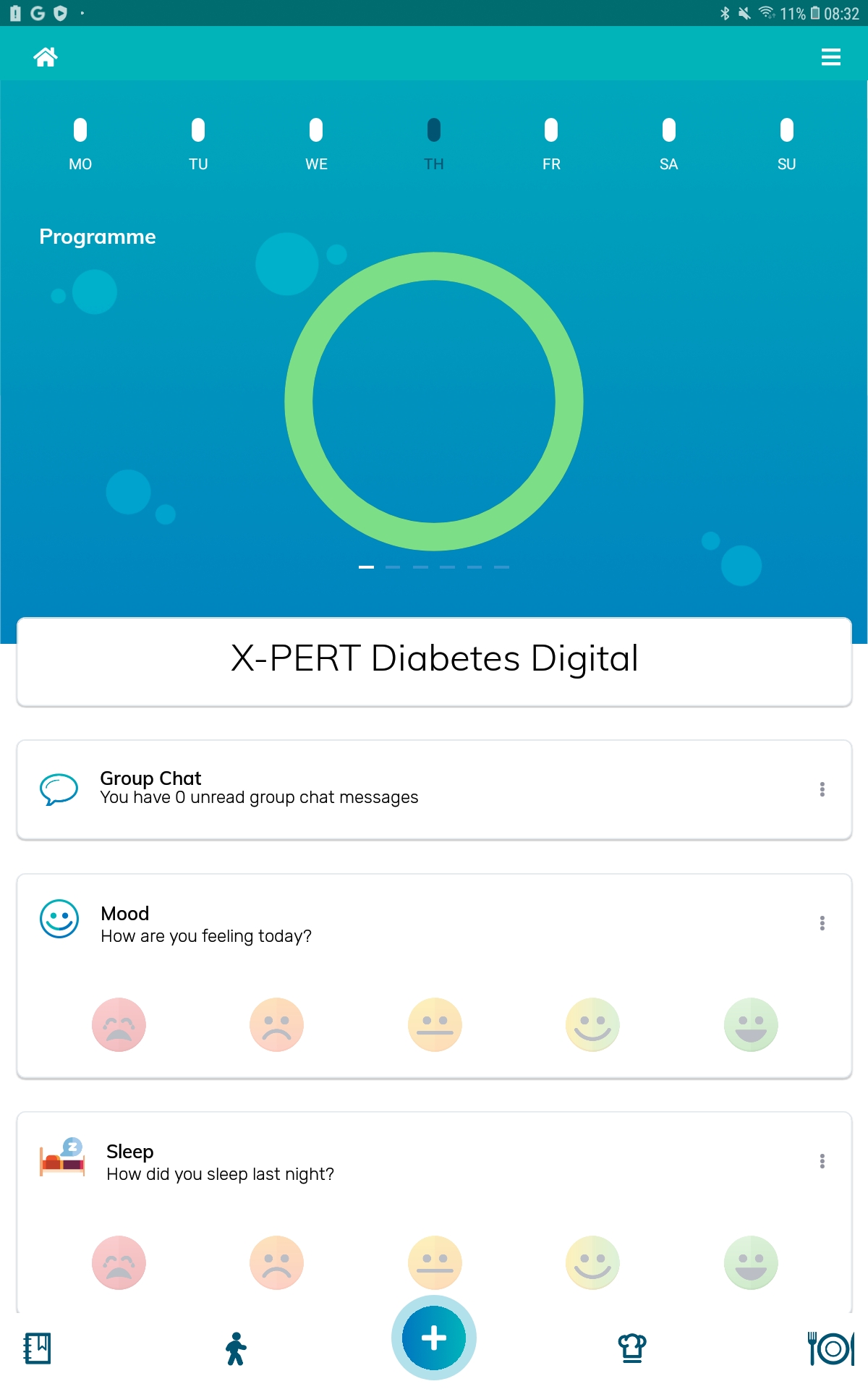Choose the crying red face for Mood

point(119,1024)
